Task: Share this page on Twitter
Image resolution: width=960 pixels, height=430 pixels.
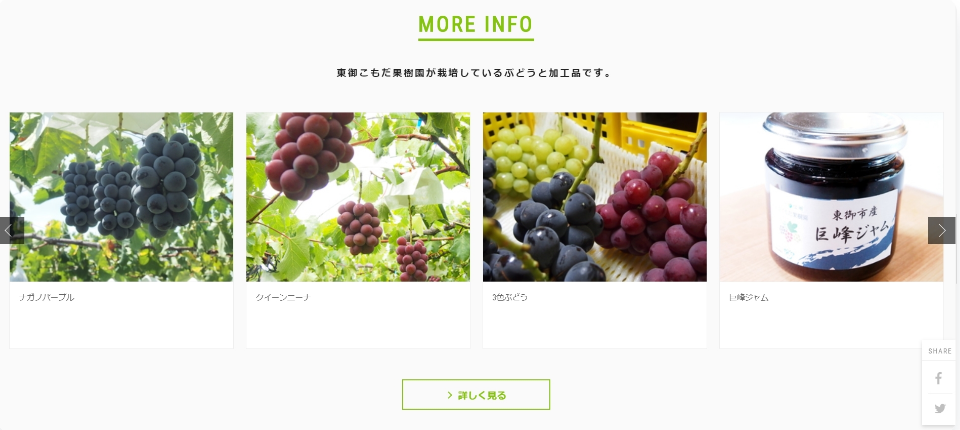Action: click(x=939, y=408)
